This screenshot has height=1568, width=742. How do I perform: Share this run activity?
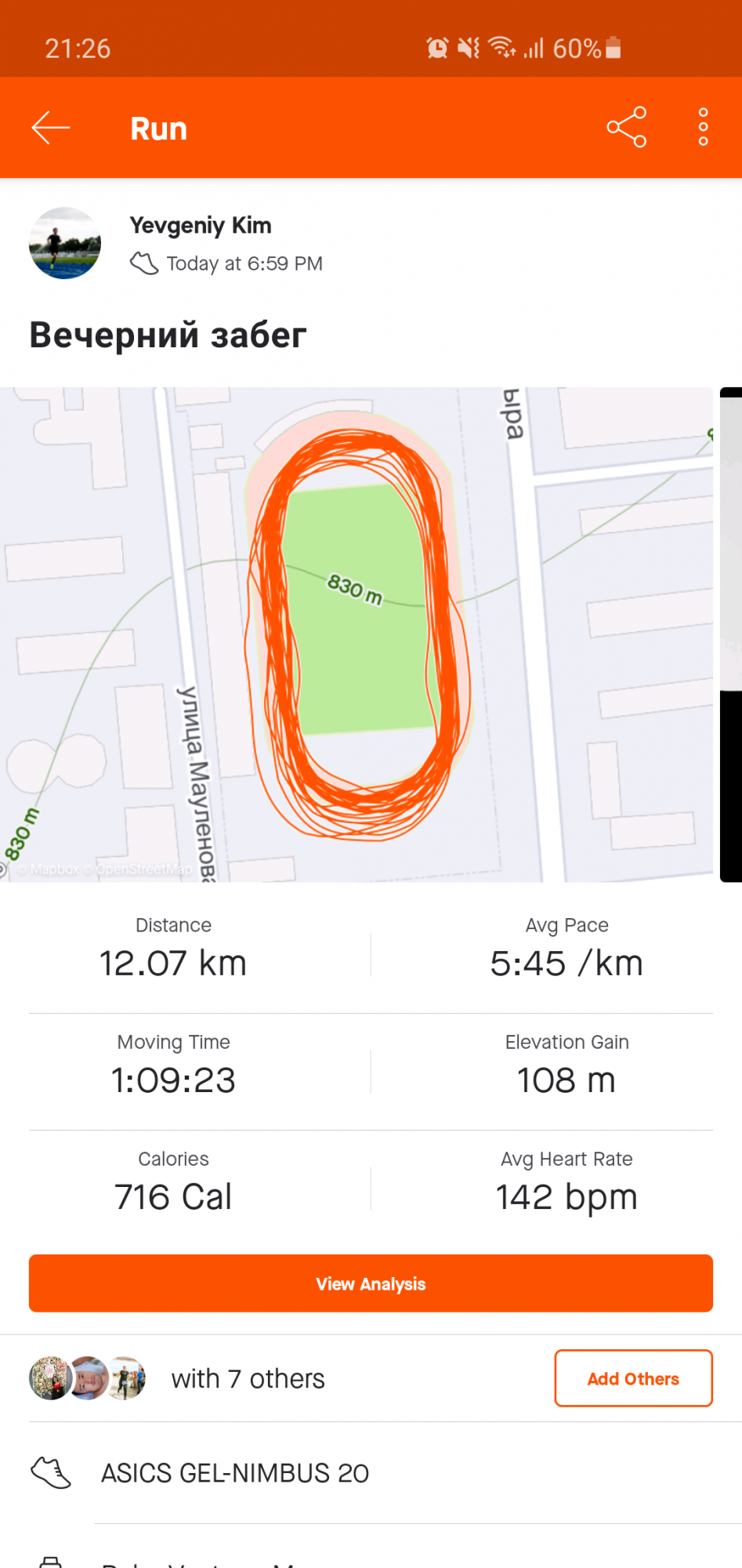(626, 127)
